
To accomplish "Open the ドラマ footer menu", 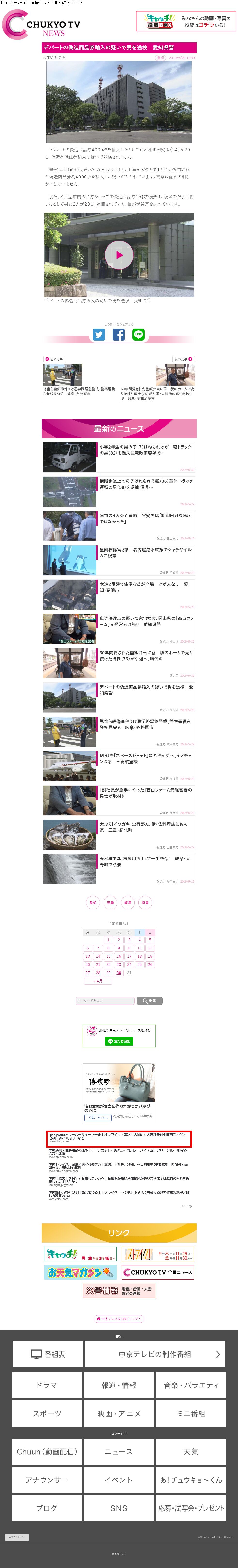I will 47,1385.
